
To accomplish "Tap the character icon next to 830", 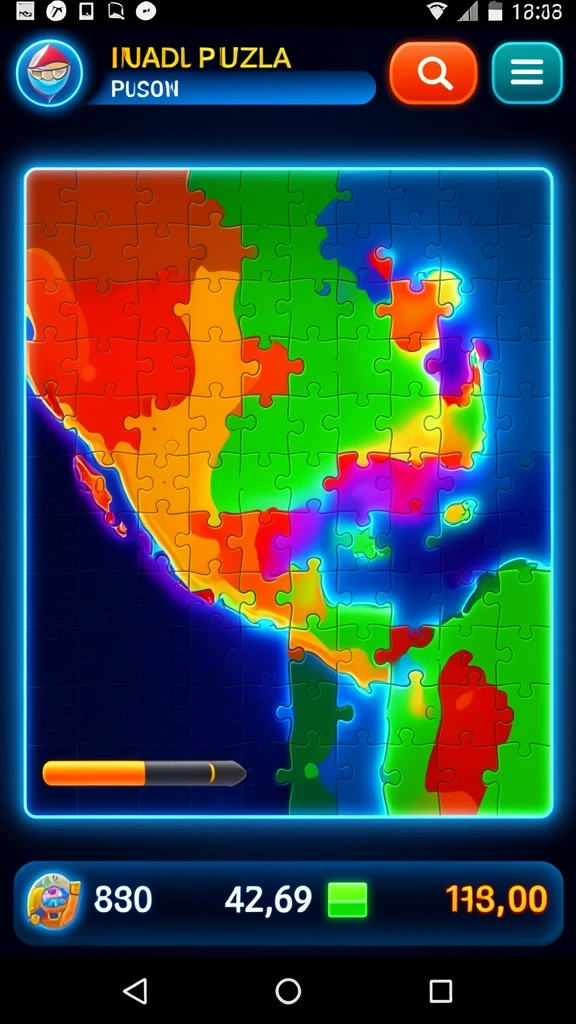I will pos(54,899).
